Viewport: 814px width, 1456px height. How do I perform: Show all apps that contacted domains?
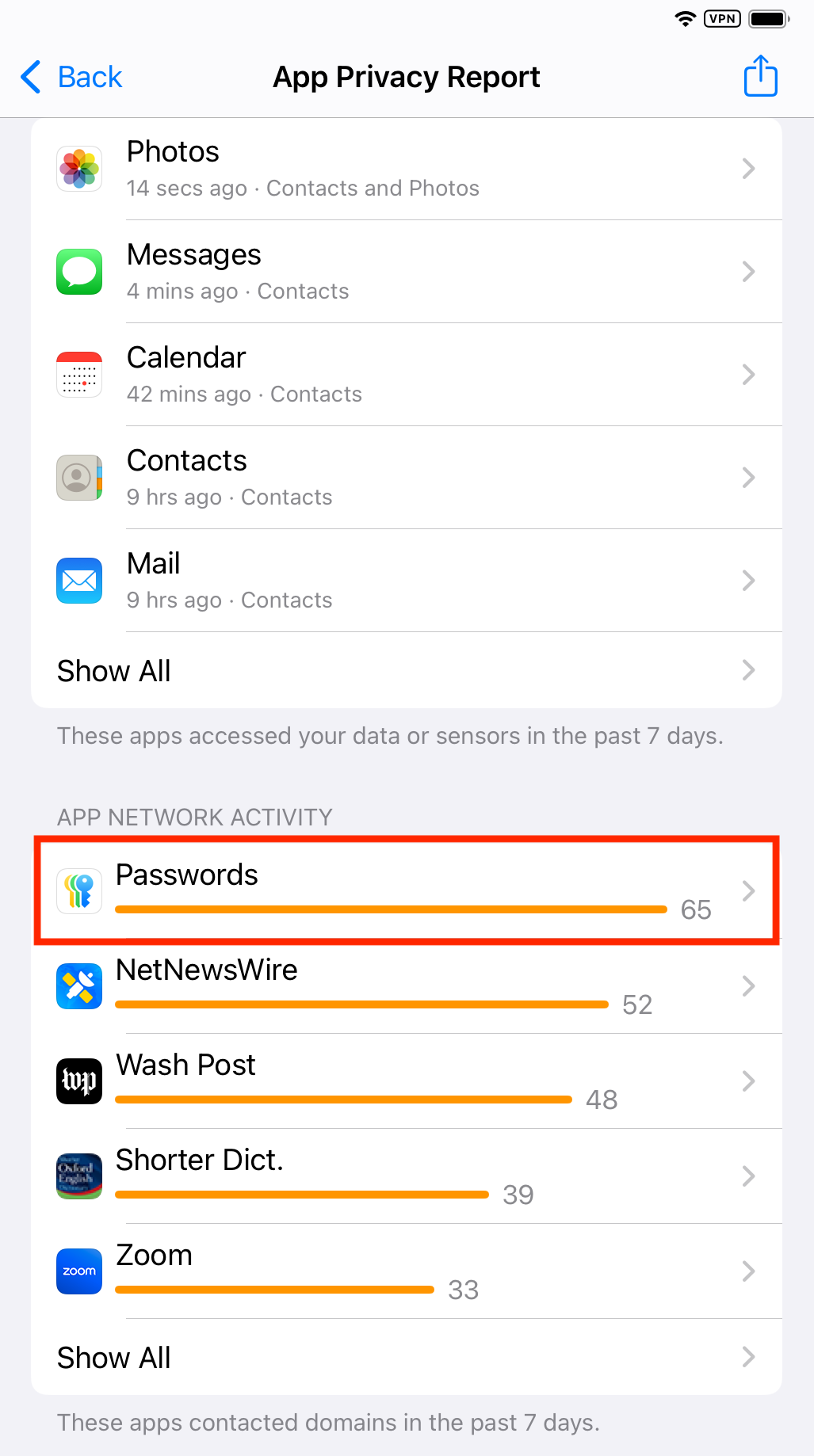(x=406, y=1358)
